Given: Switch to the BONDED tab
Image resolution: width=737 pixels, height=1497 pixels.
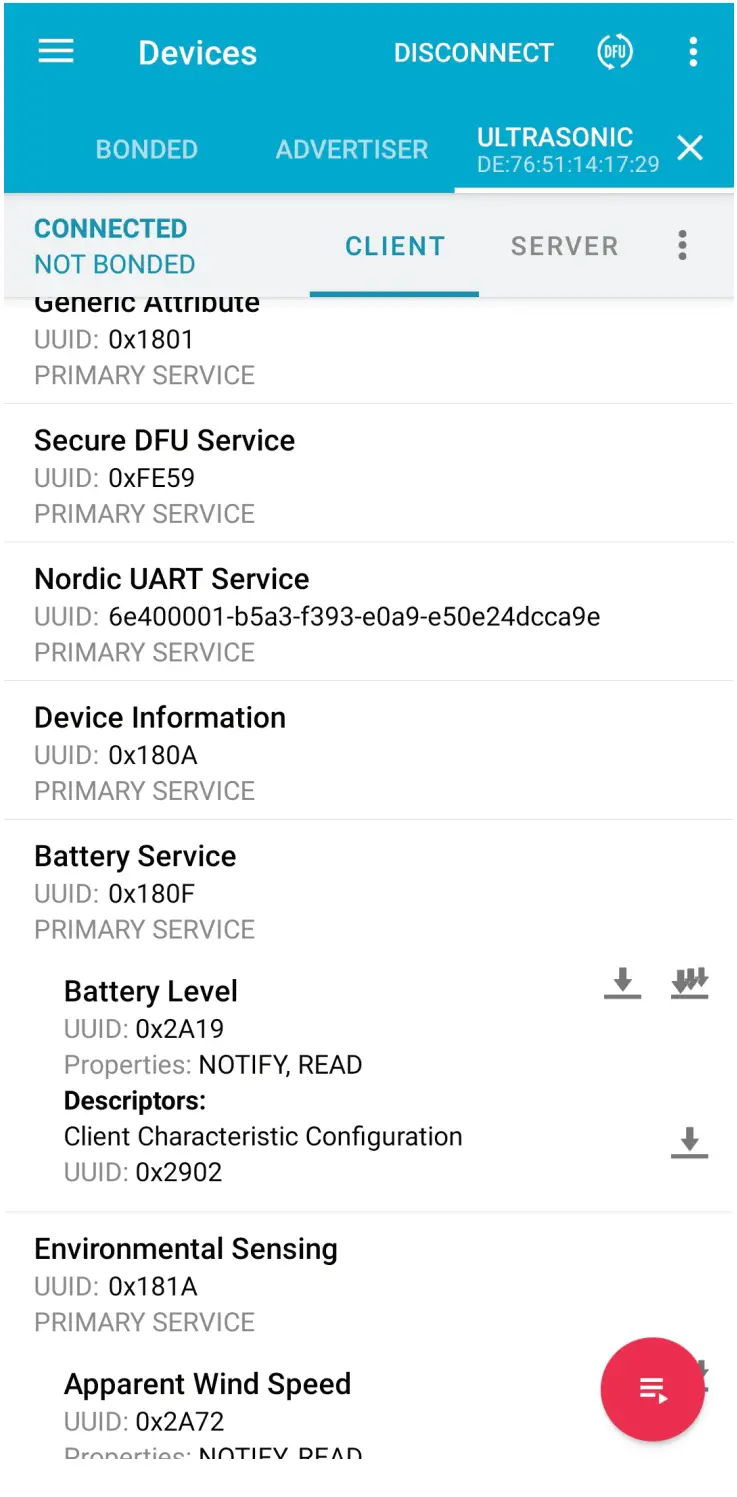Looking at the screenshot, I should point(146,149).
